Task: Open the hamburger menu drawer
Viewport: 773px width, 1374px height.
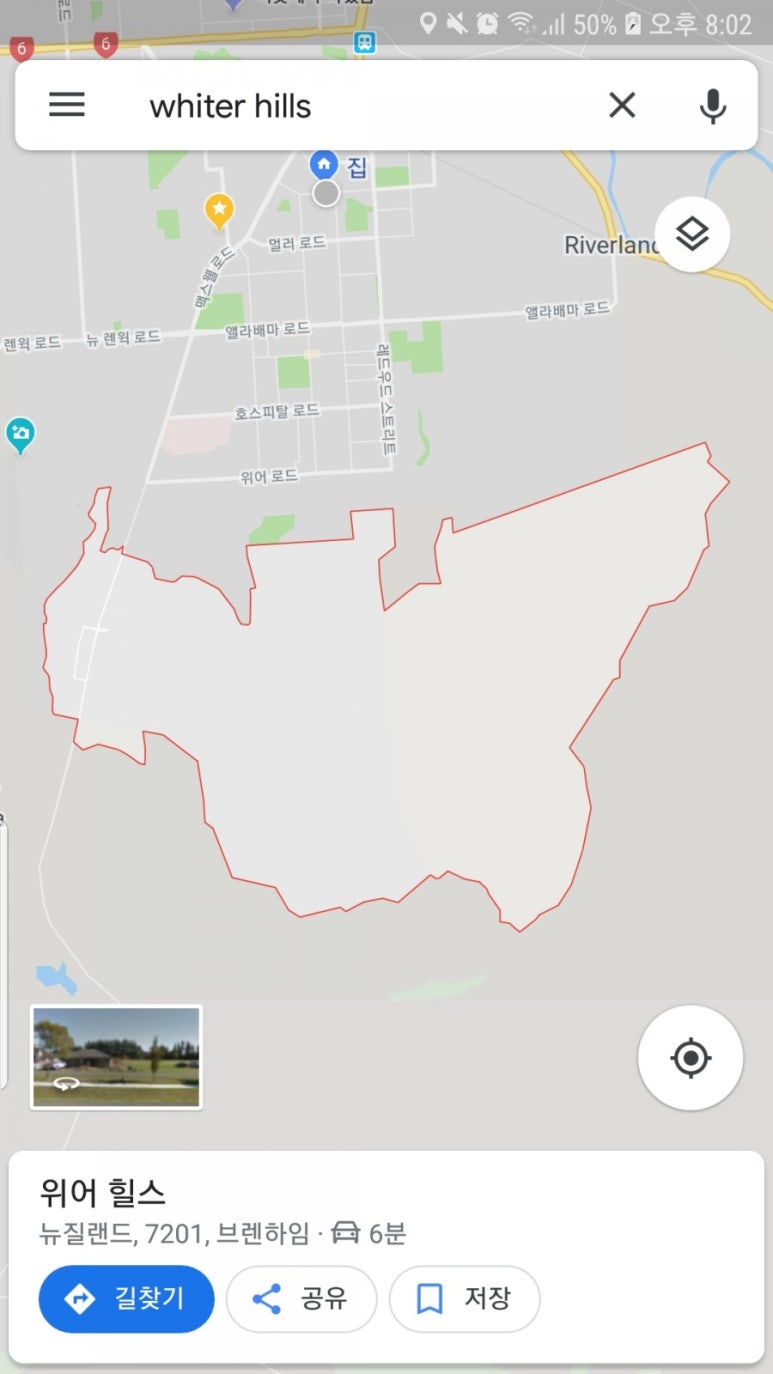Action: (x=67, y=105)
